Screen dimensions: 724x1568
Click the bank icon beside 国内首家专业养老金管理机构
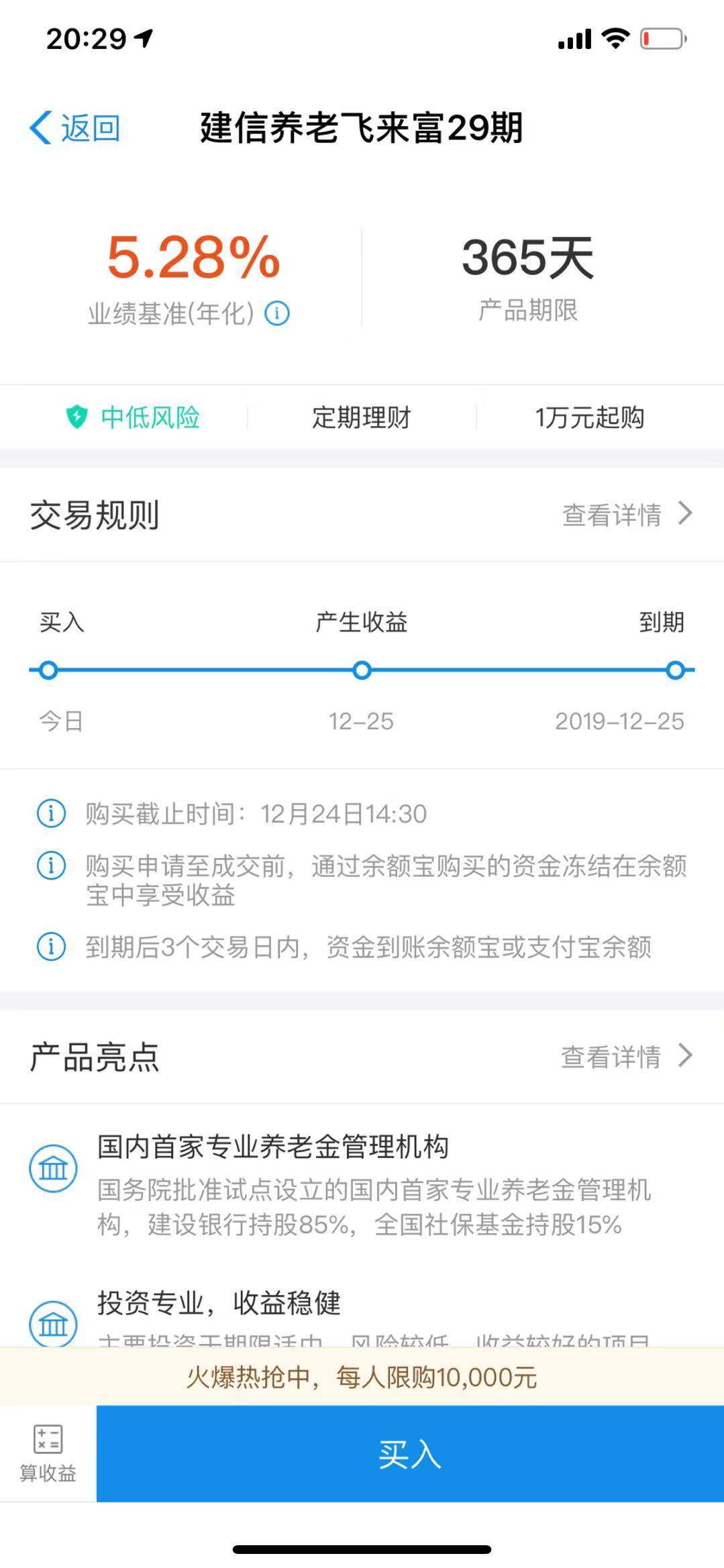tap(54, 1167)
